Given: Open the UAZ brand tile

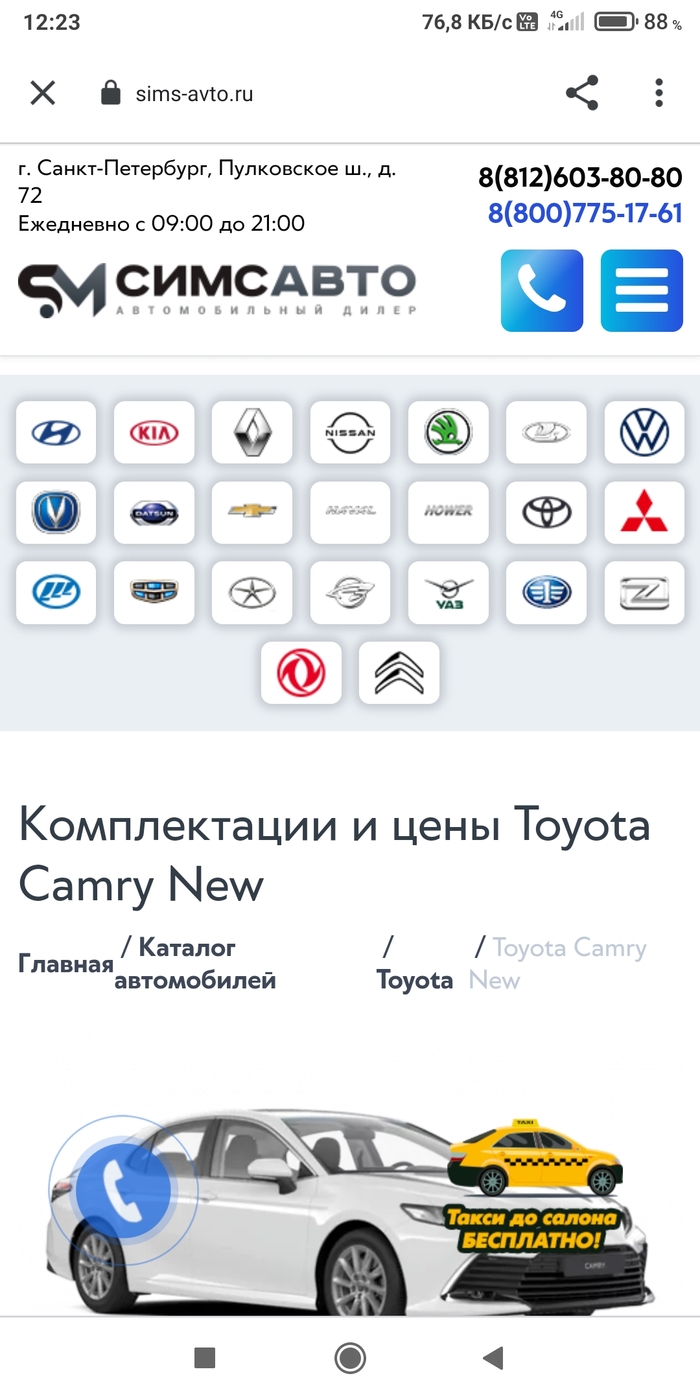Looking at the screenshot, I should (448, 593).
